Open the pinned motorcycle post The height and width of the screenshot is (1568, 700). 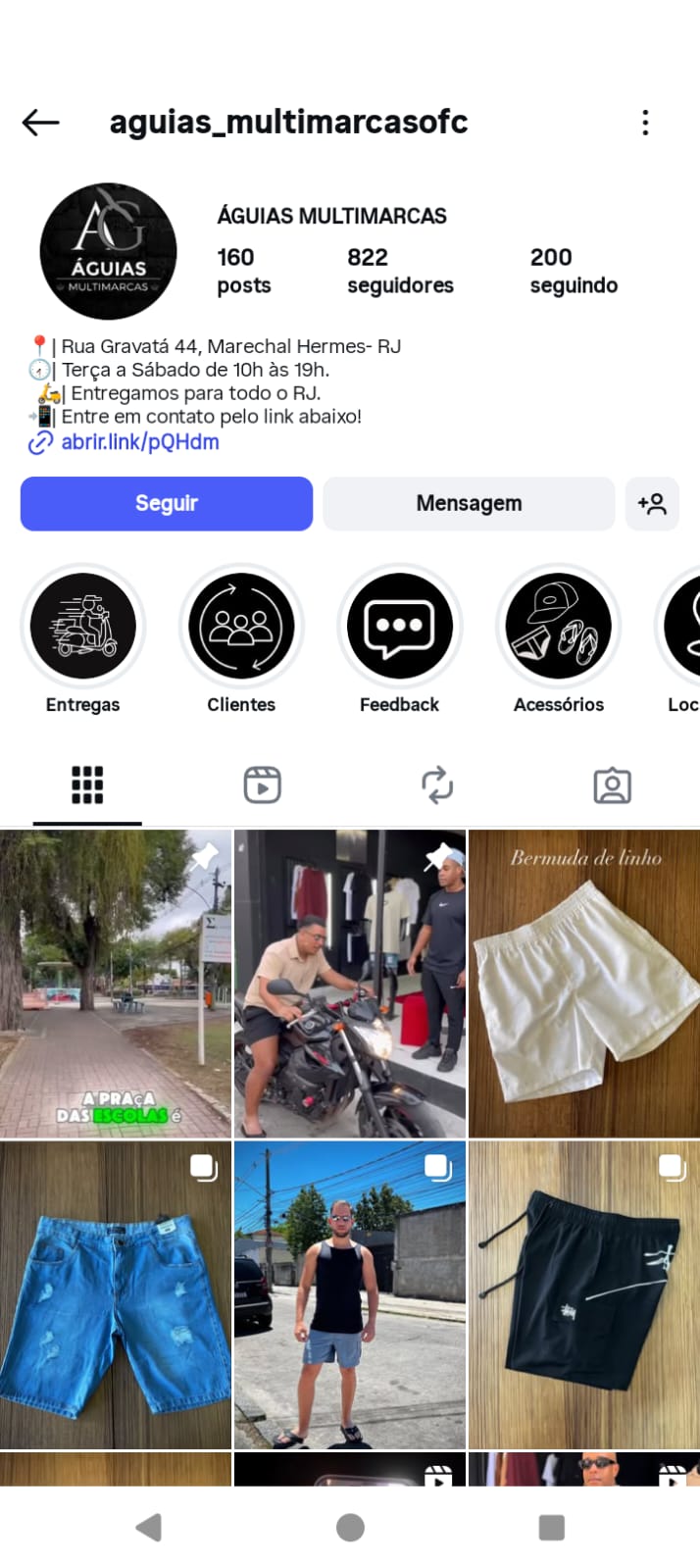point(350,984)
